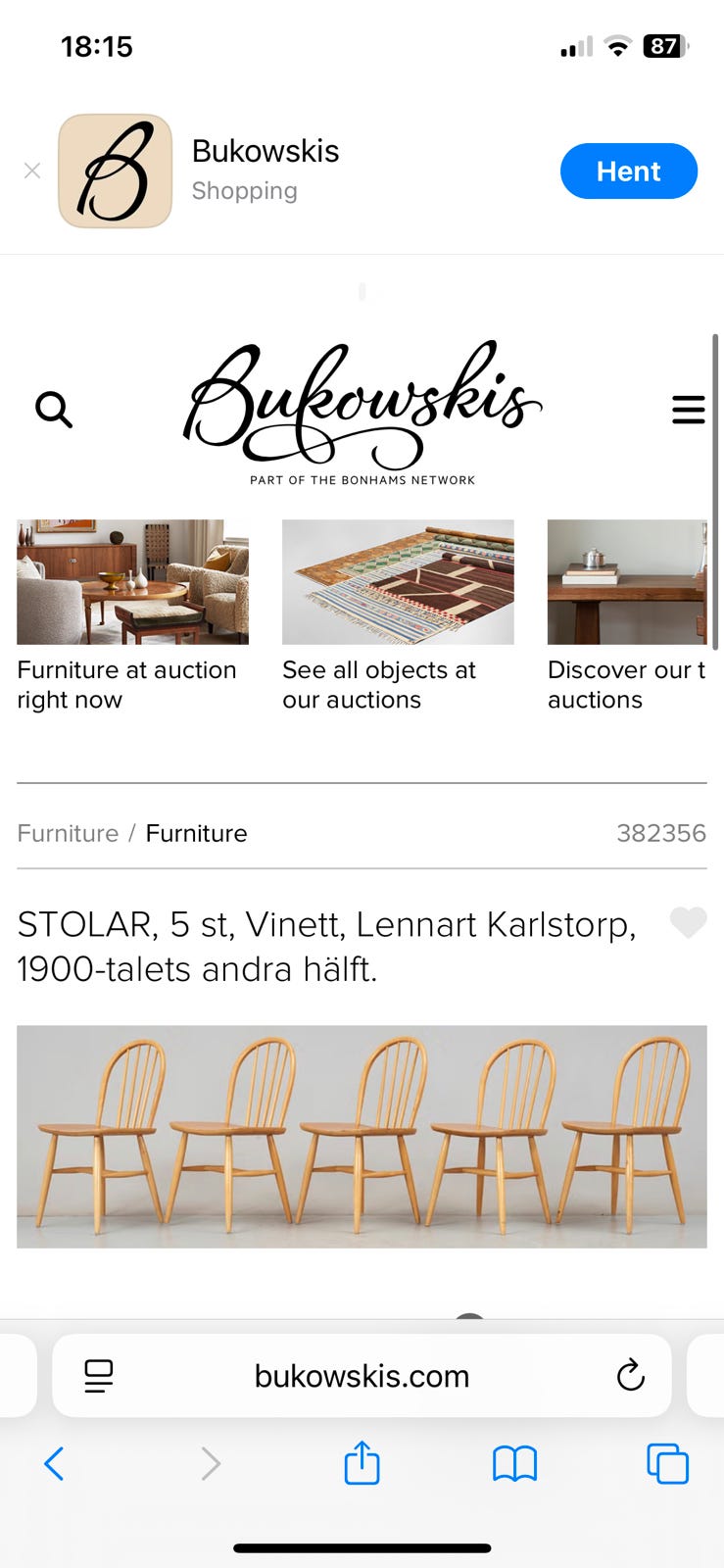Tap the blue Hent download button
724x1568 pixels.
629,171
